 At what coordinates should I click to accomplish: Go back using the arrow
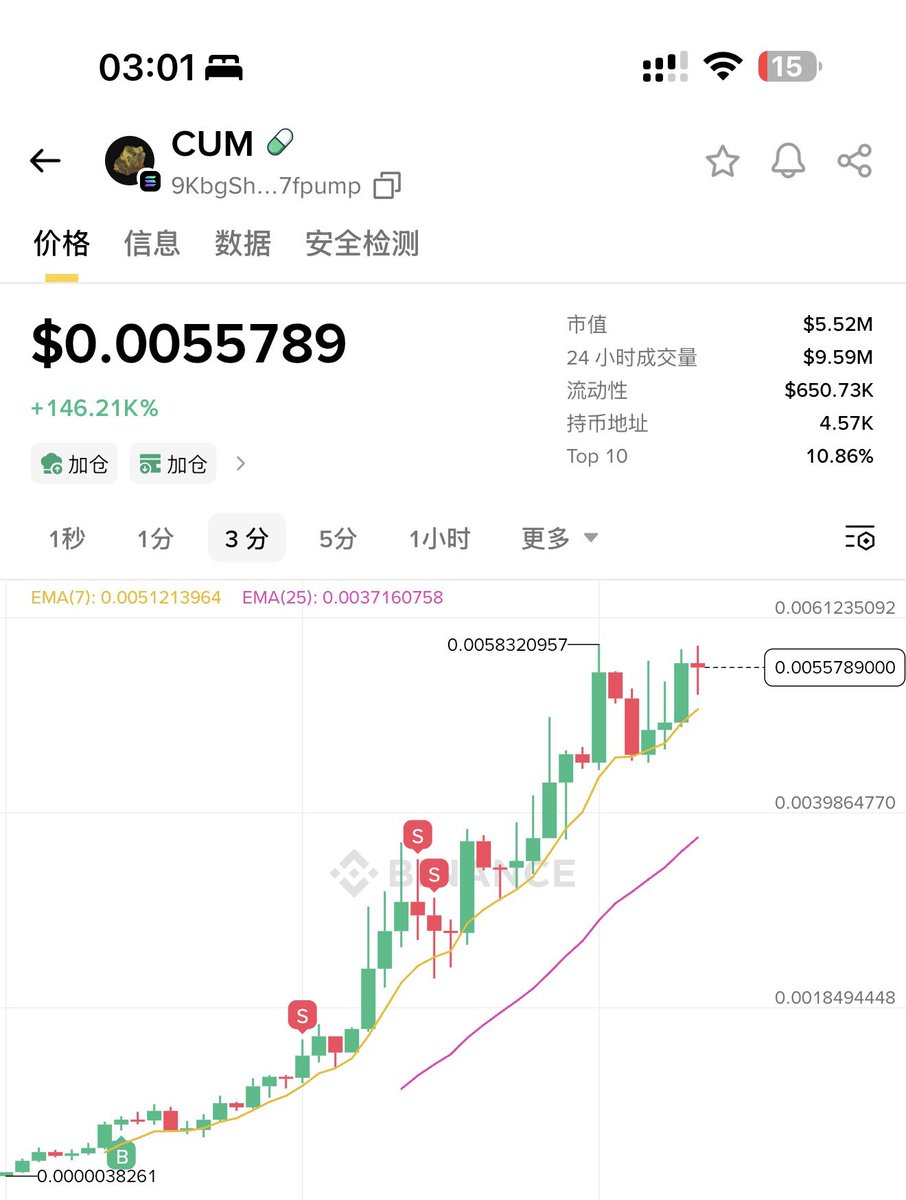coord(45,160)
